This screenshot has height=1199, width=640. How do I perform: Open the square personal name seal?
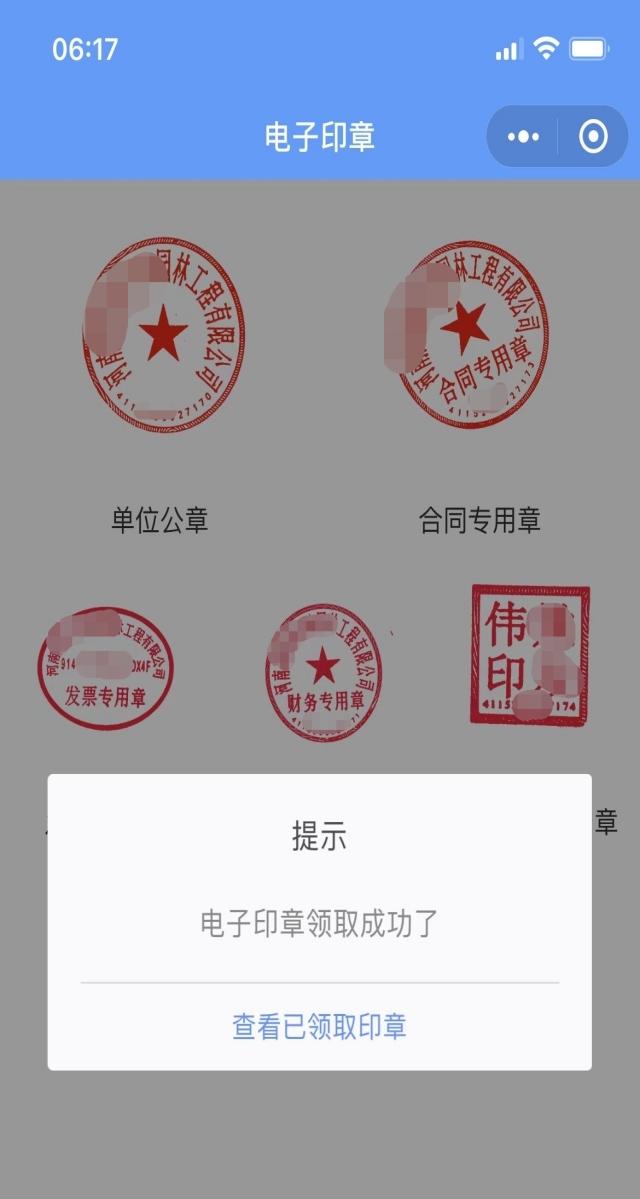click(530, 654)
